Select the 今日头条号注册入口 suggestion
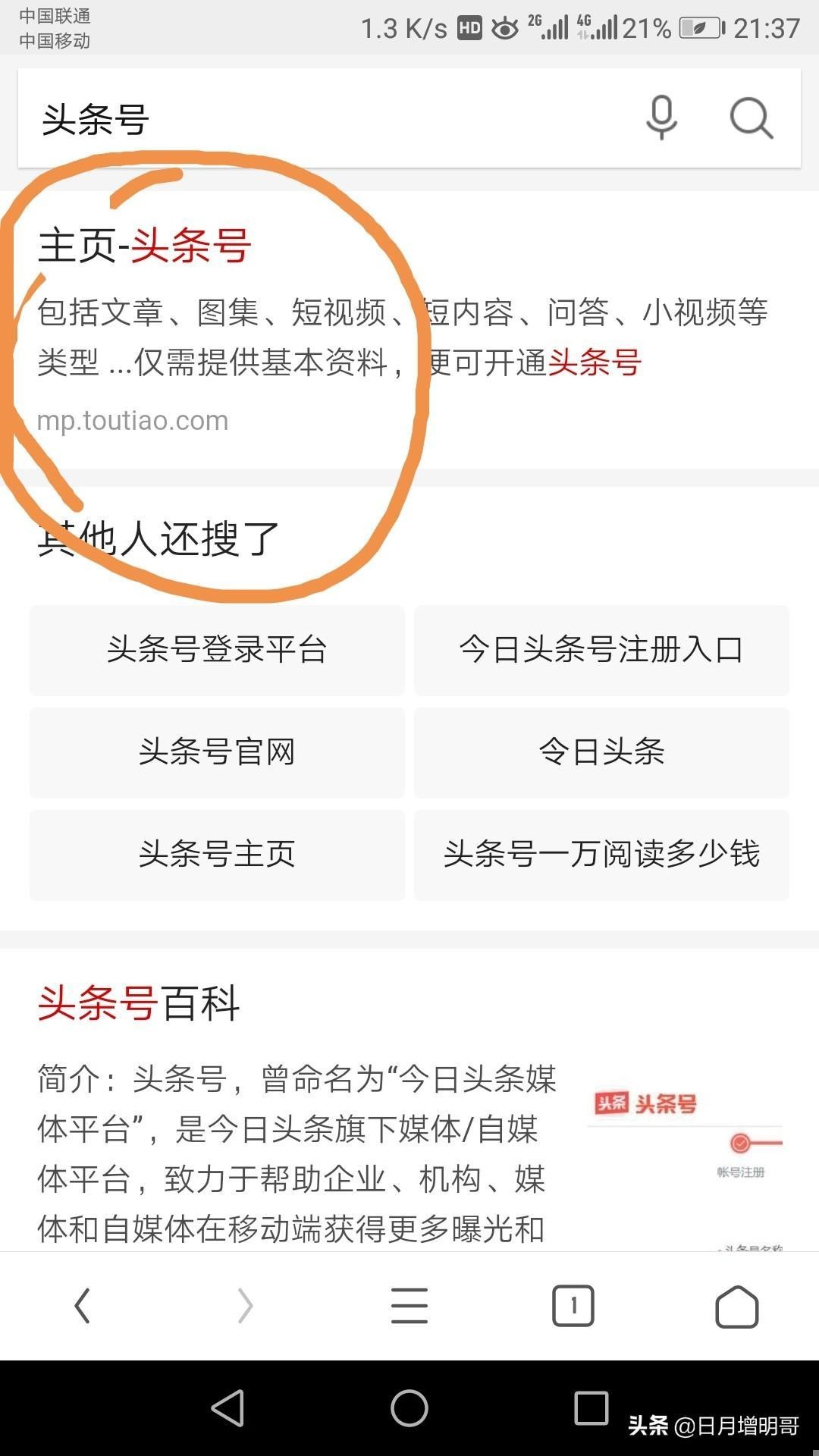The image size is (819, 1456). (x=601, y=650)
